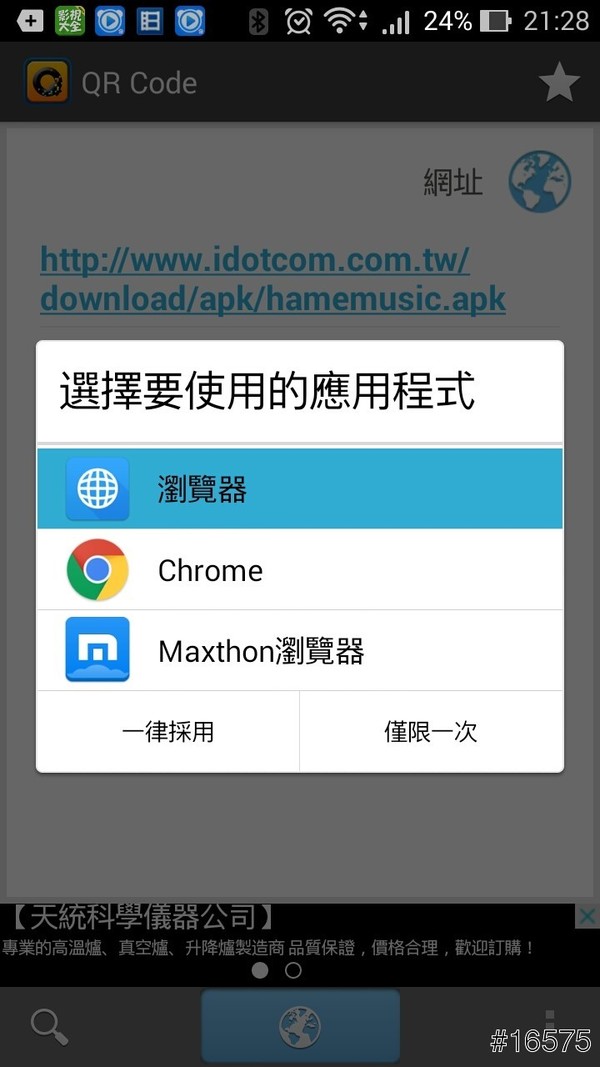Choose Chrome as the app
This screenshot has width=600, height=1067.
[300, 570]
